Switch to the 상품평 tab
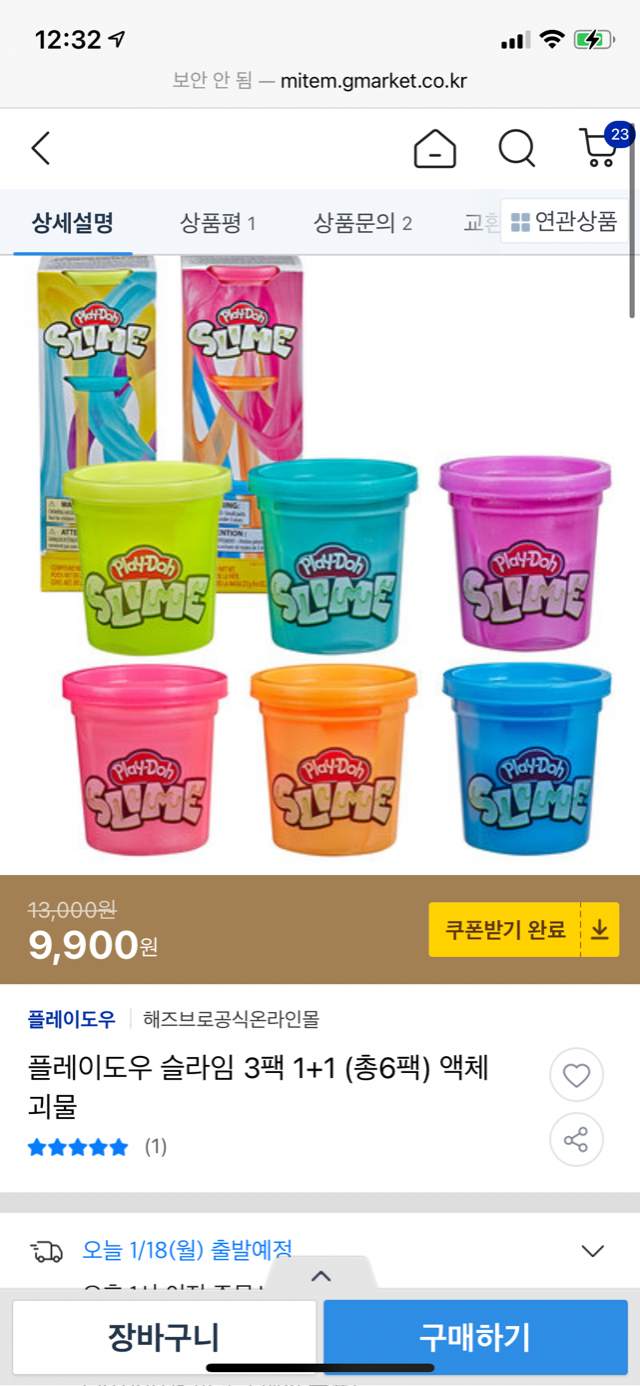 (x=218, y=222)
